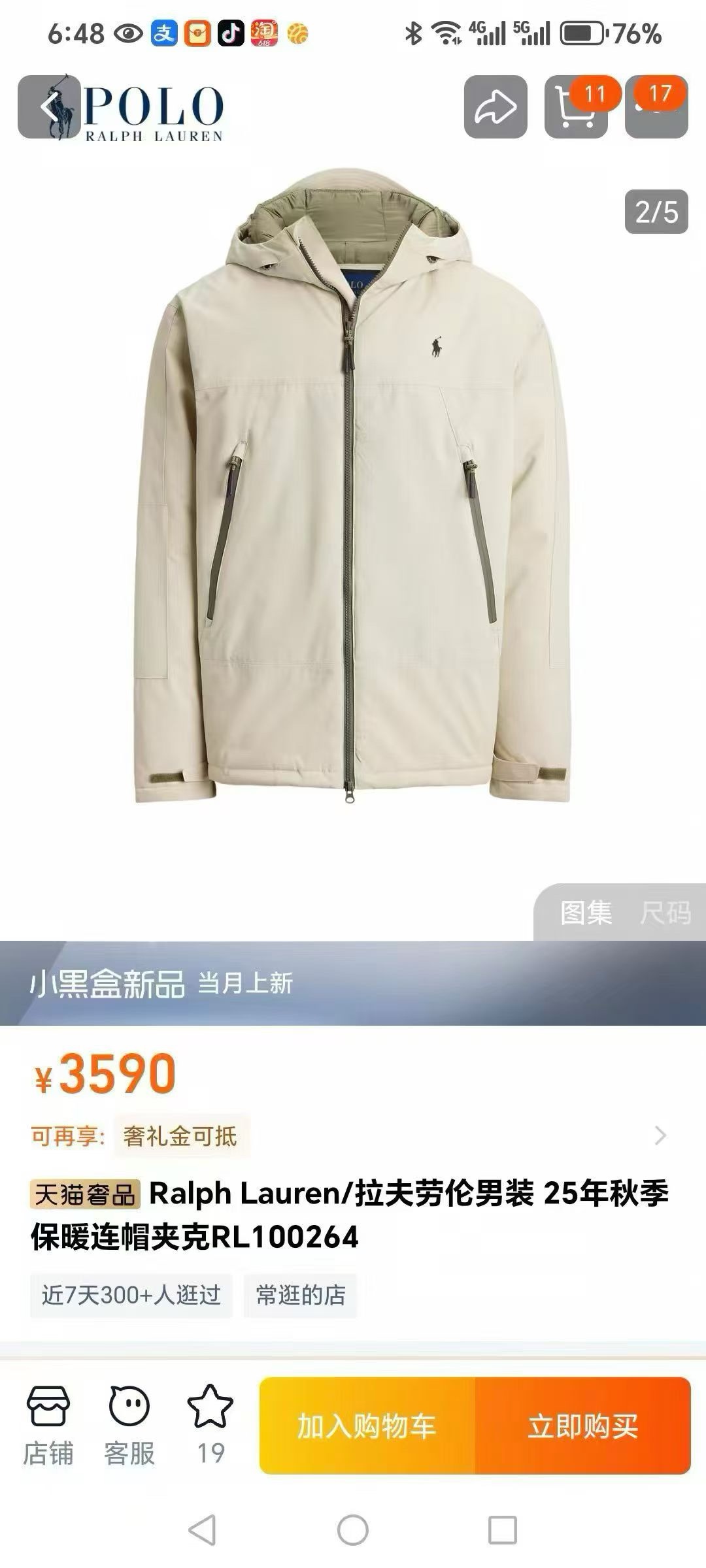
Task: Tap the 常逛的店 tag
Action: pyautogui.click(x=300, y=1295)
